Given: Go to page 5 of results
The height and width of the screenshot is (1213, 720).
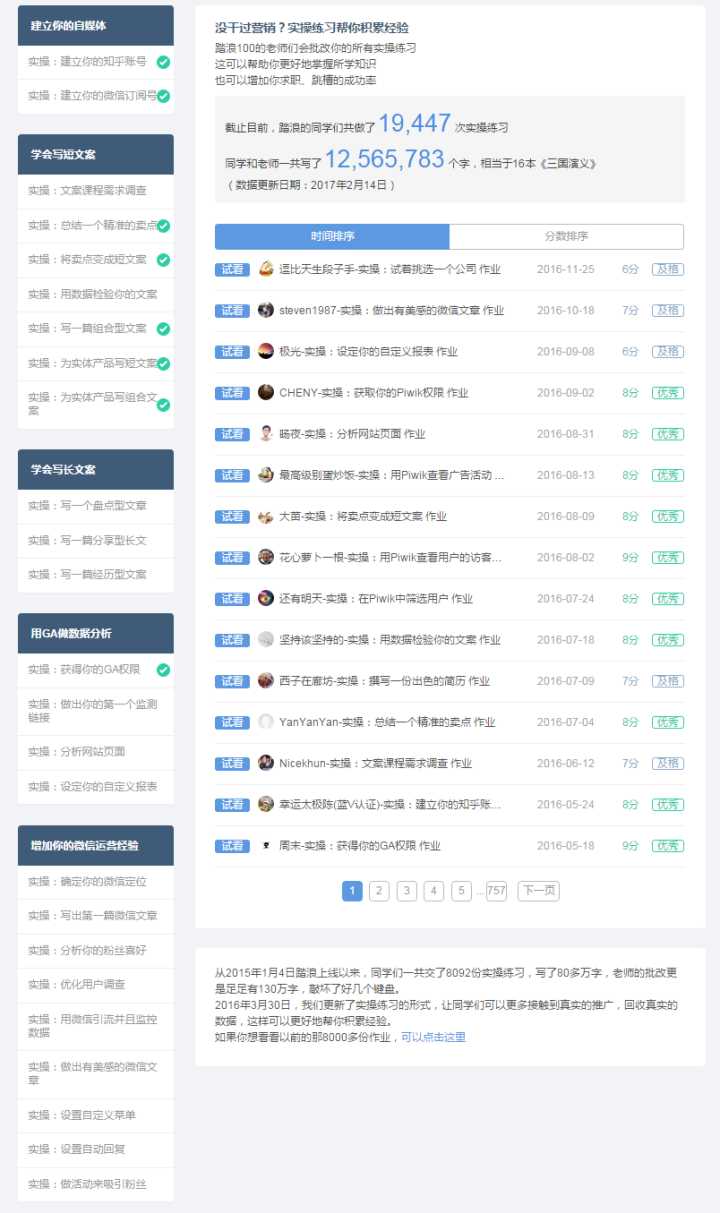Looking at the screenshot, I should (461, 891).
